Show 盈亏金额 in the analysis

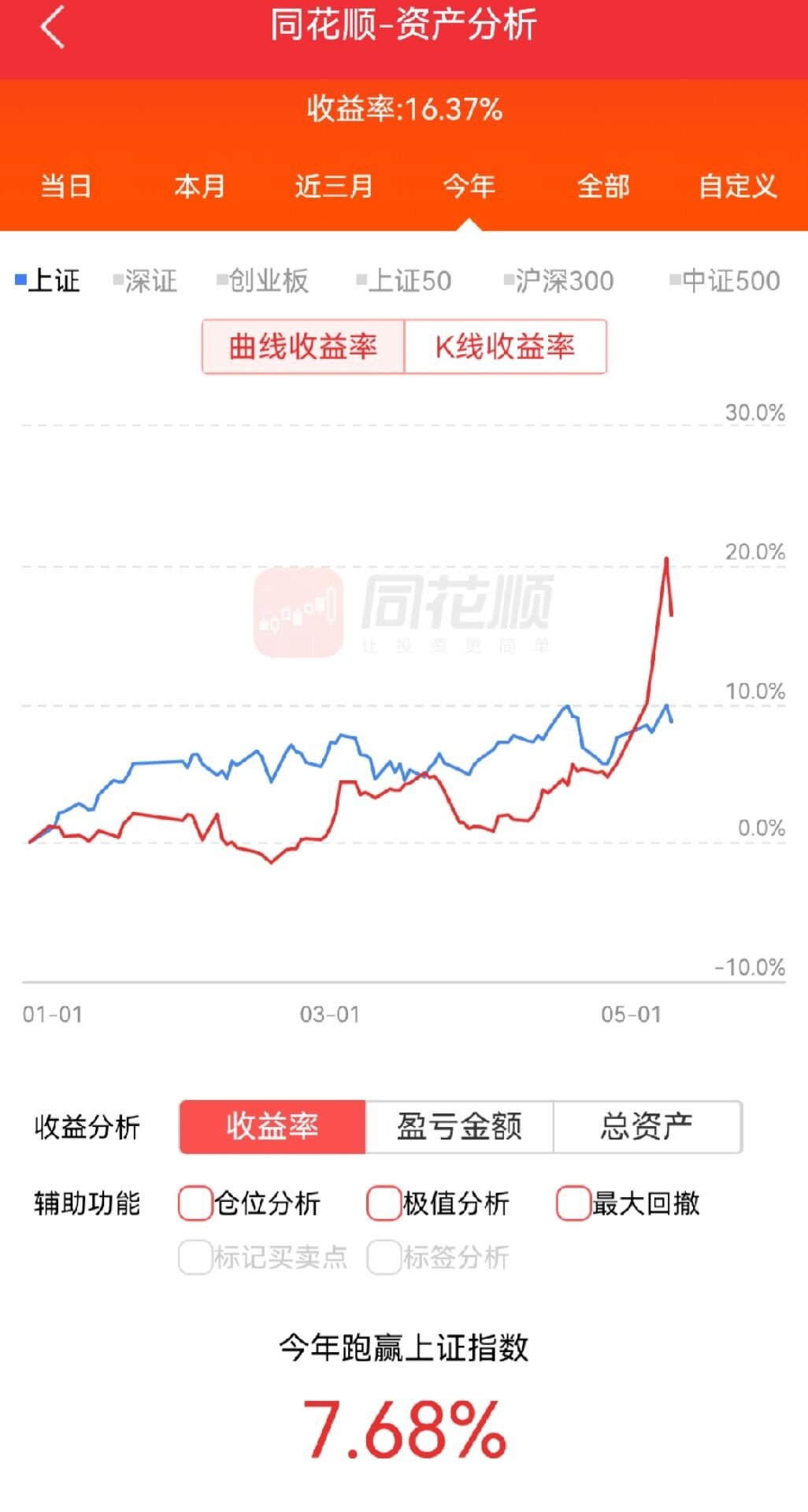pyautogui.click(x=459, y=1126)
